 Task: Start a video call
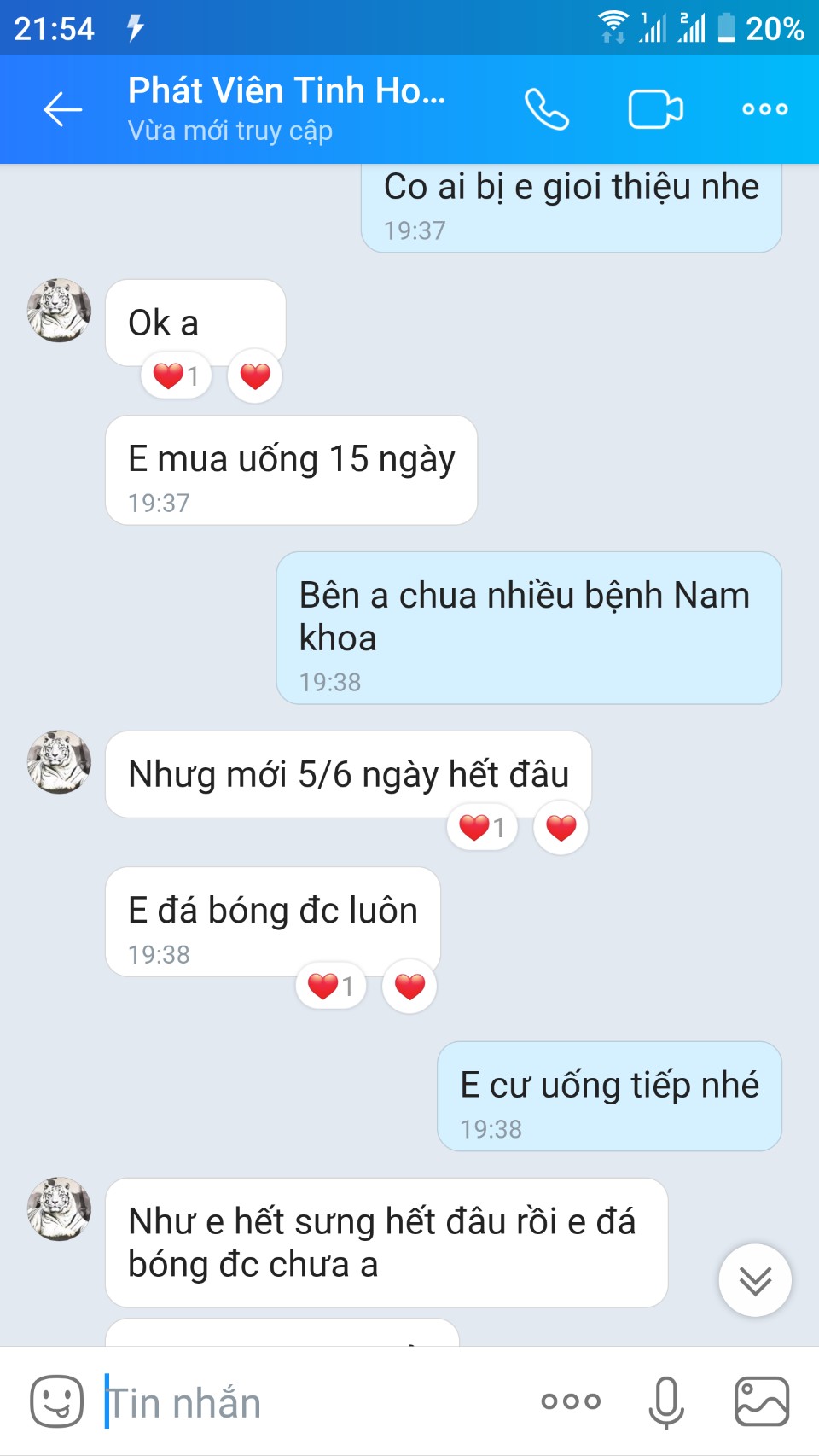point(655,109)
